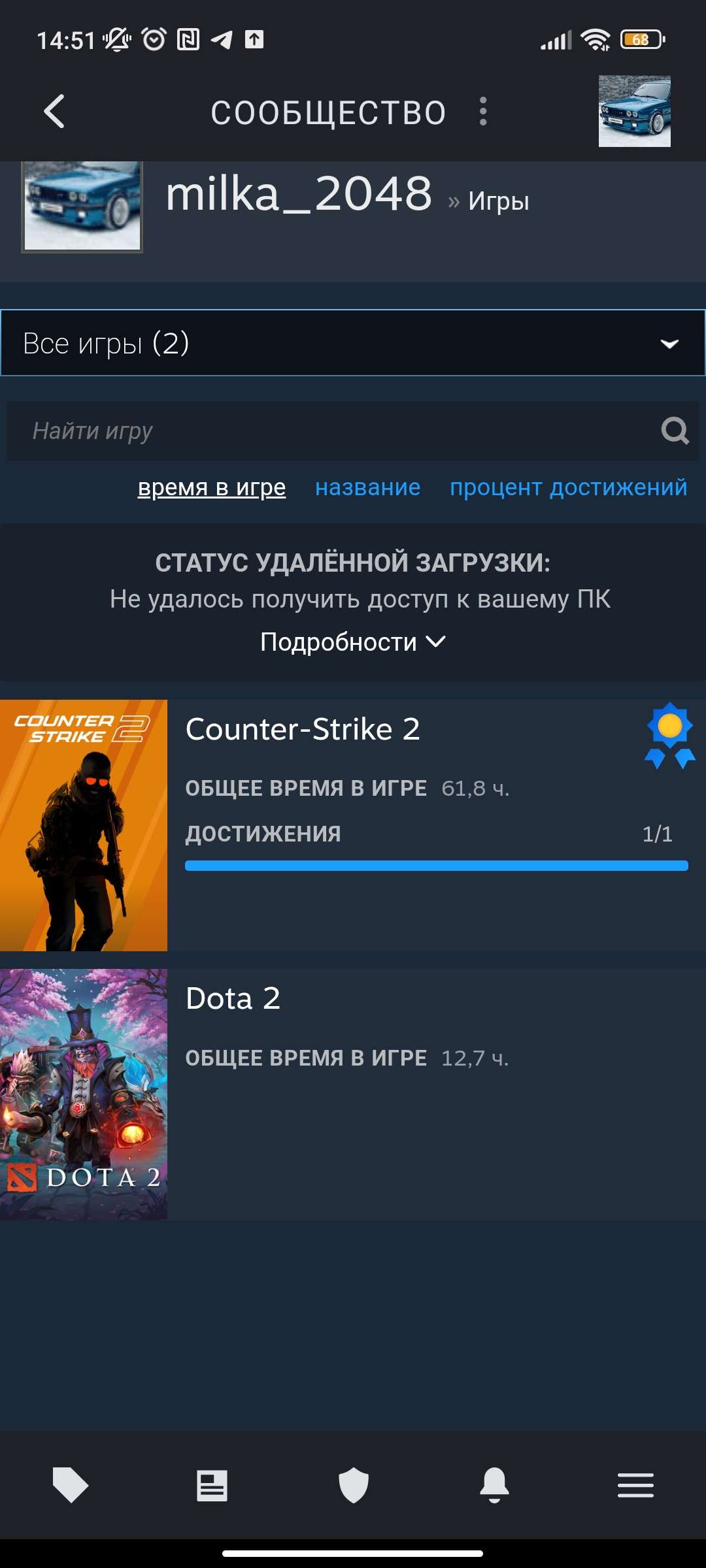This screenshot has height=1568, width=706.
Task: Sort games by 'время в игре'
Action: (x=211, y=487)
